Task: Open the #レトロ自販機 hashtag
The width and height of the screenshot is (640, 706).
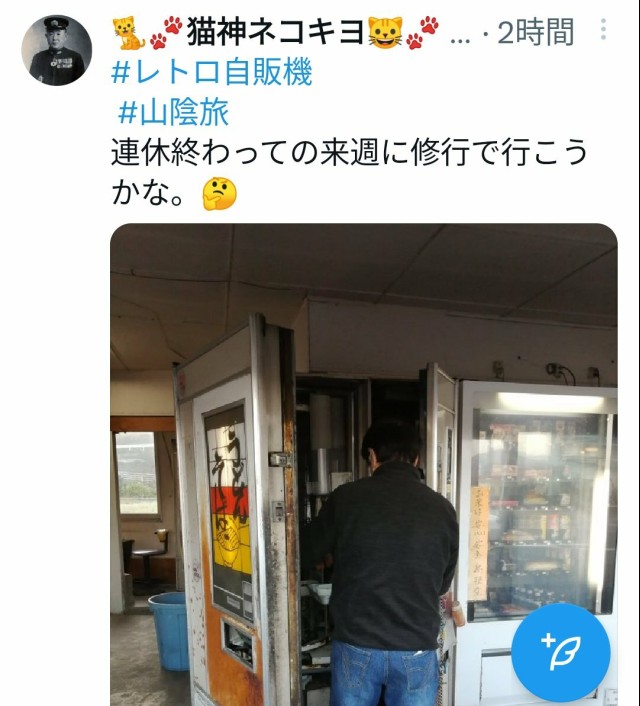Action: click(x=211, y=72)
